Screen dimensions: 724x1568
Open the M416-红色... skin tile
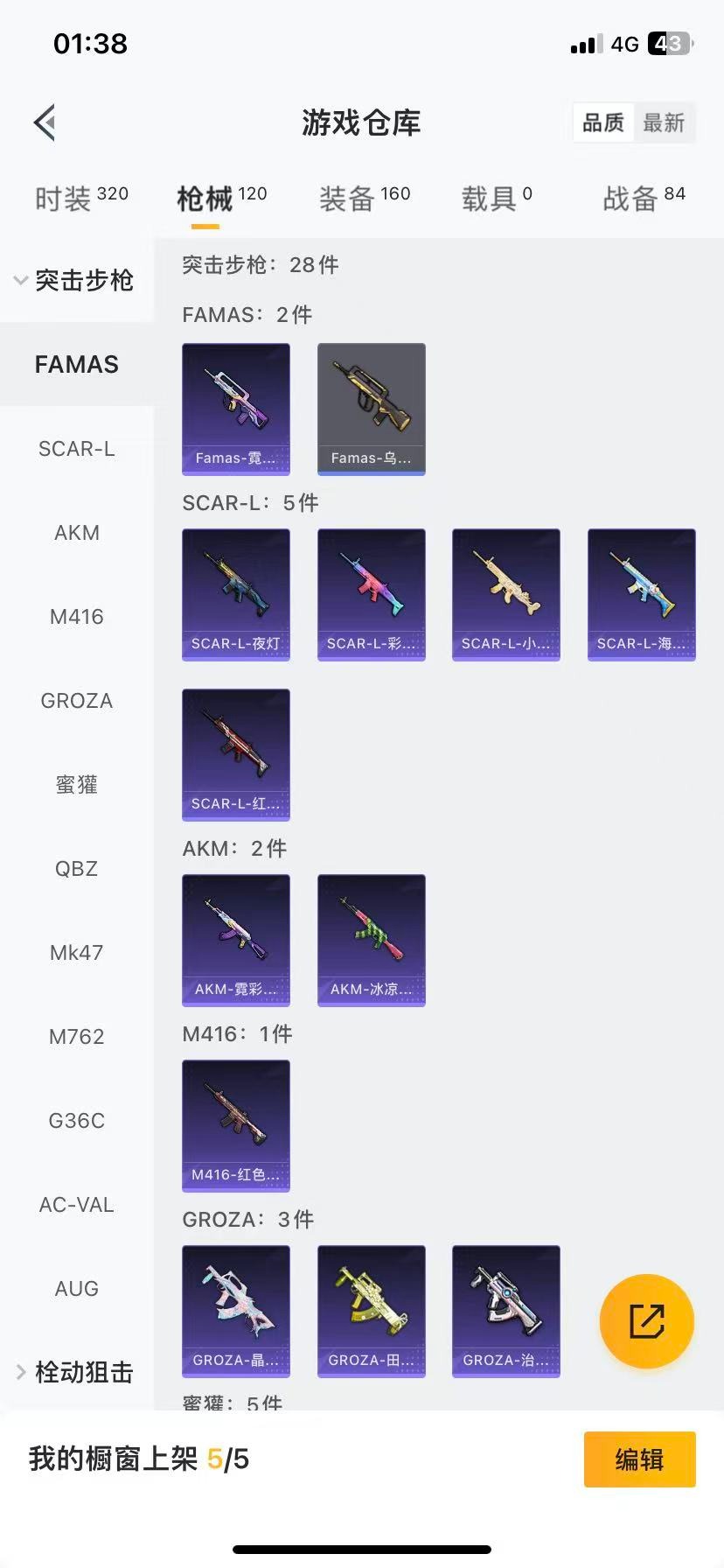point(236,1125)
